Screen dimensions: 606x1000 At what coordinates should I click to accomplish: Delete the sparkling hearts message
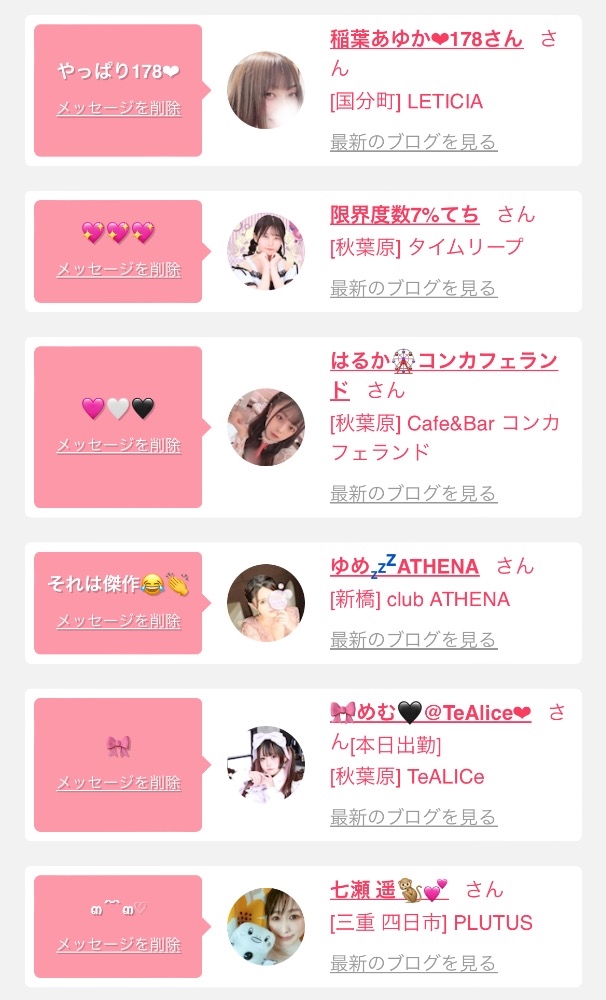pyautogui.click(x=119, y=270)
